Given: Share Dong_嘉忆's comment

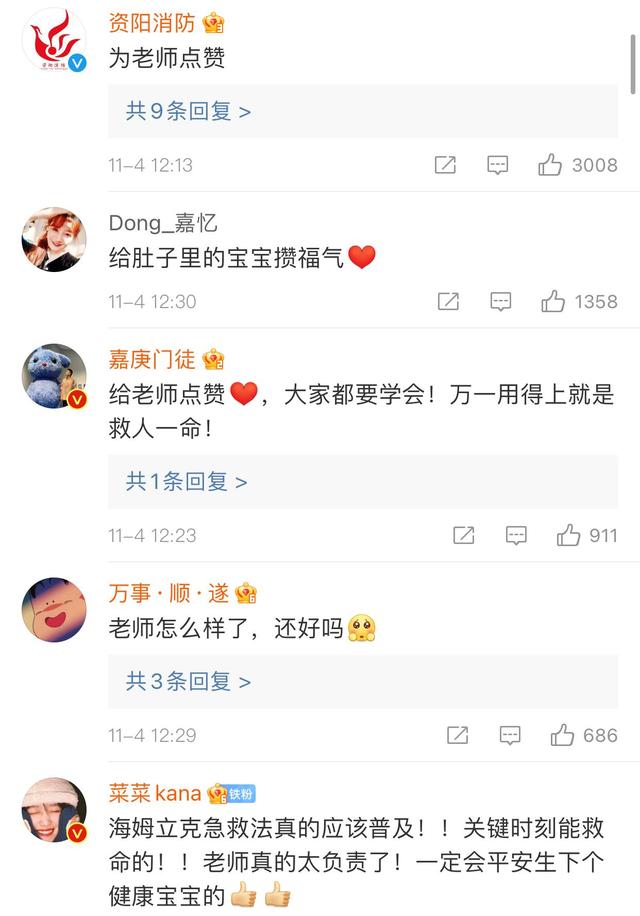Looking at the screenshot, I should pos(449,301).
